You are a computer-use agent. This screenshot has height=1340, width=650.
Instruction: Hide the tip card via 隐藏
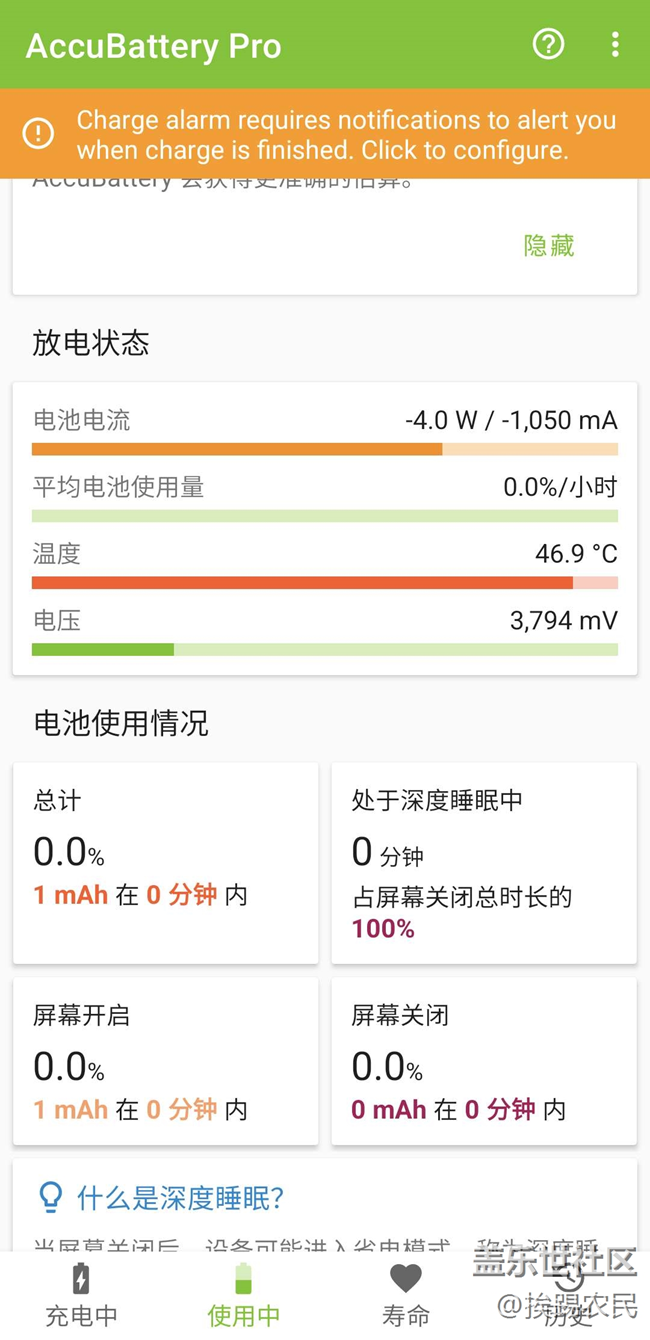(x=549, y=246)
